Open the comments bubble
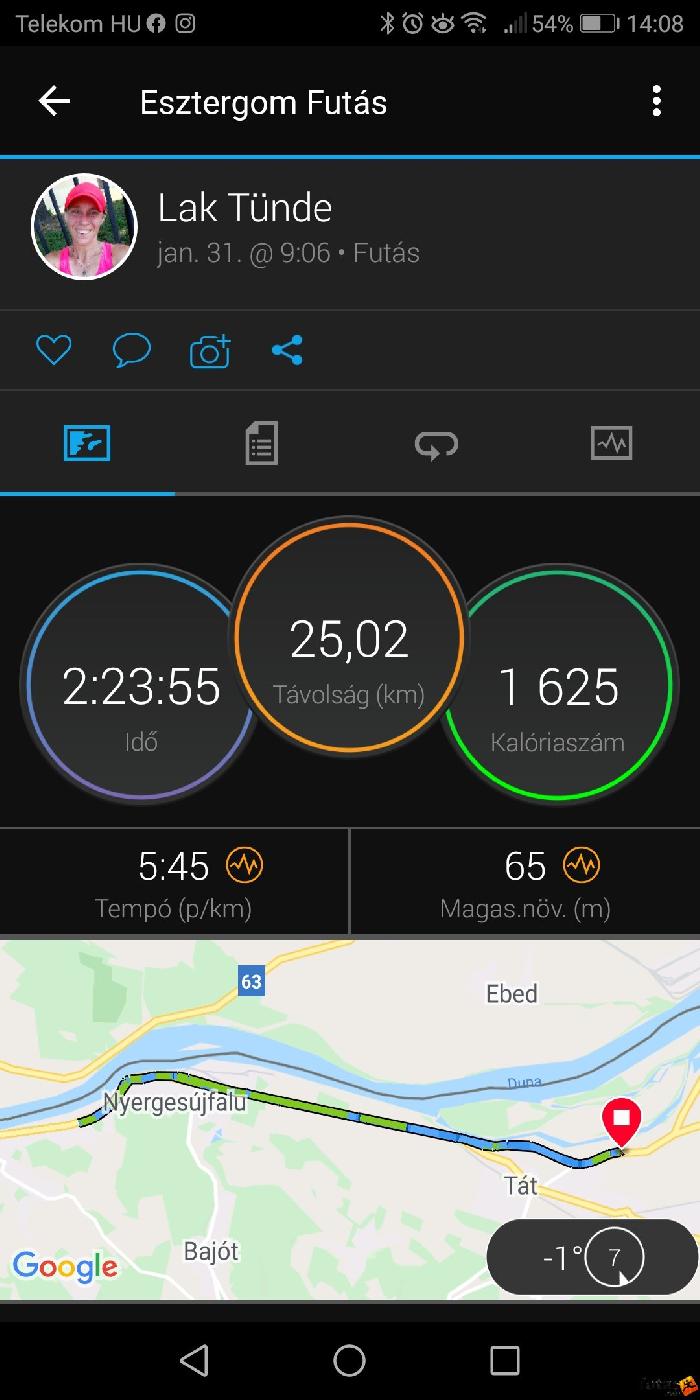 (x=131, y=350)
